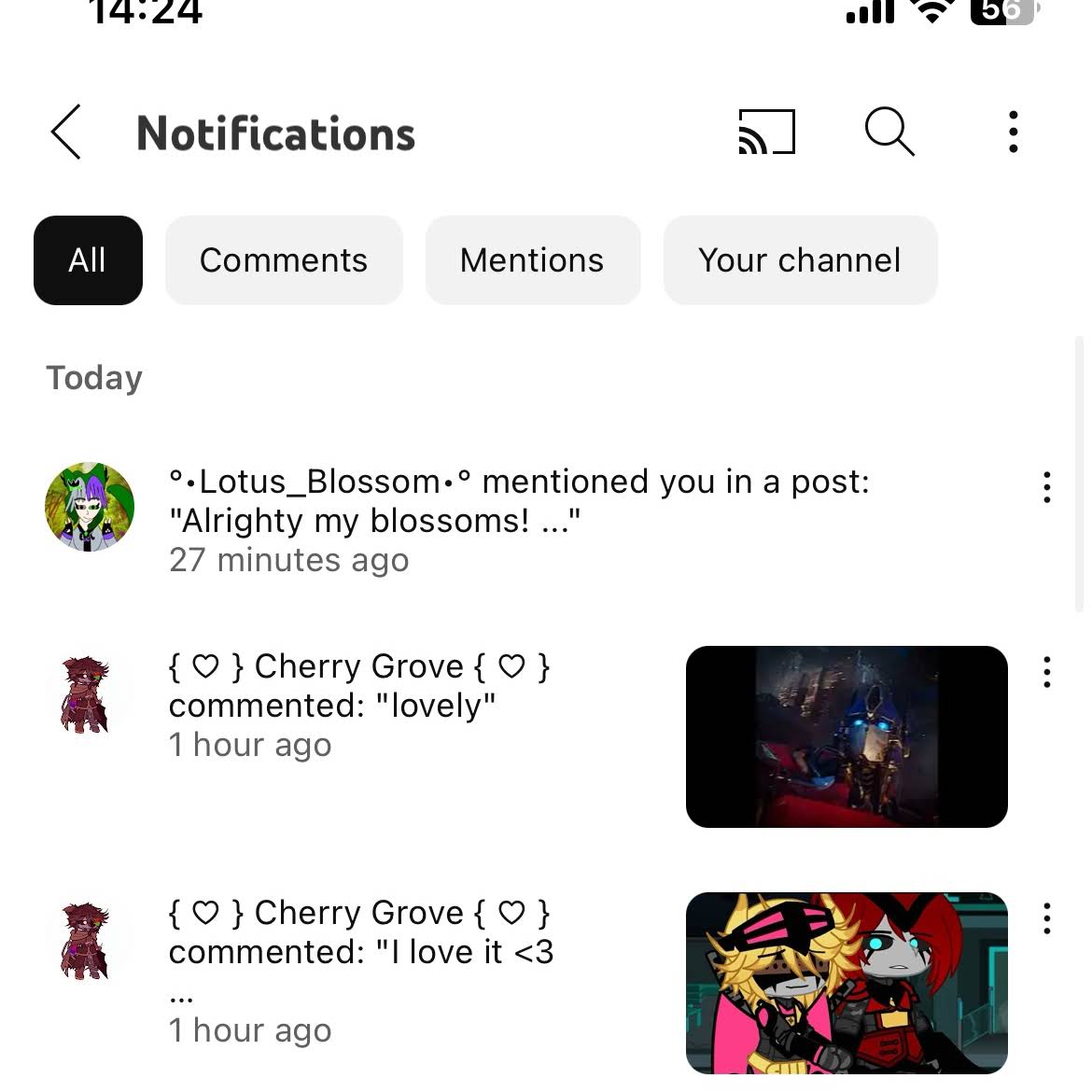Open search from the top bar

(889, 132)
